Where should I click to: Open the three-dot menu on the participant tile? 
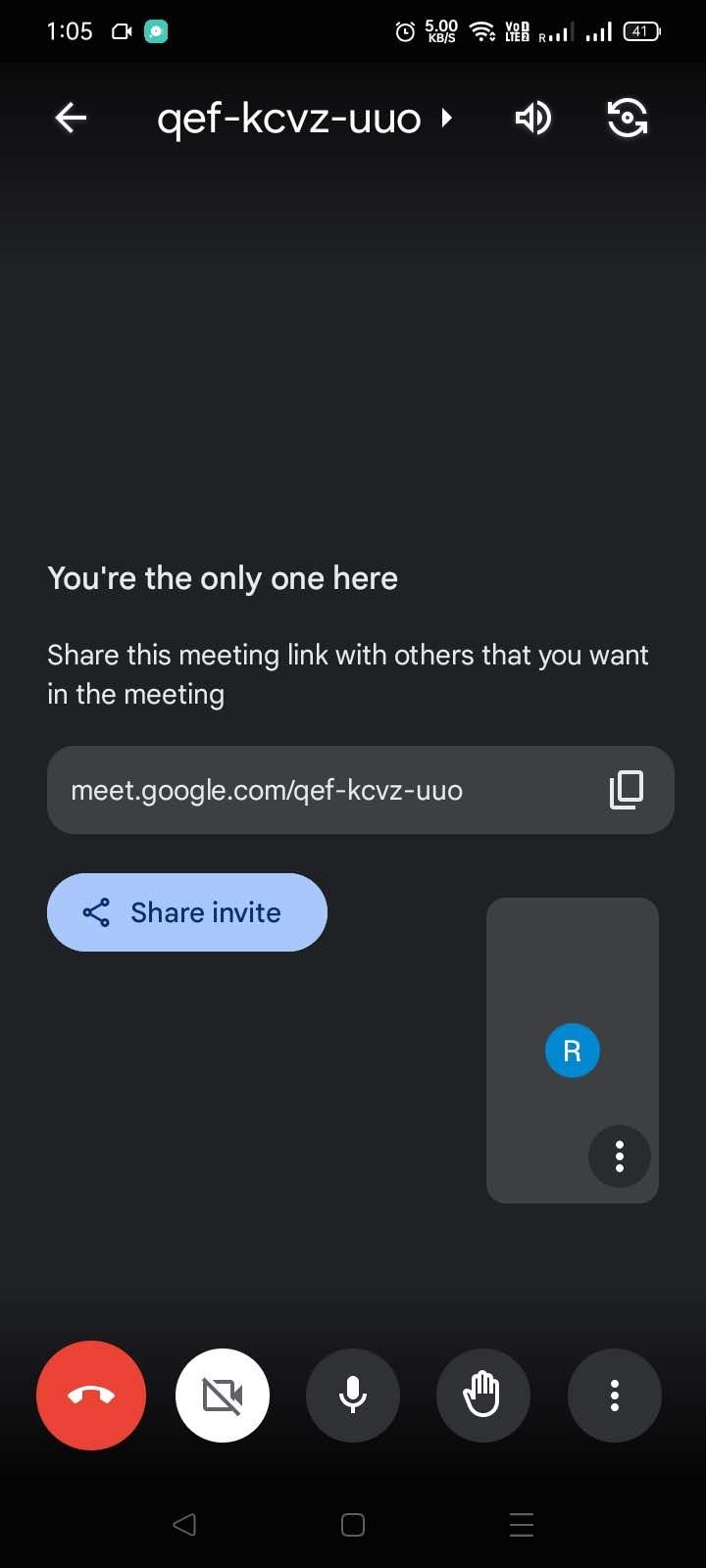620,1156
